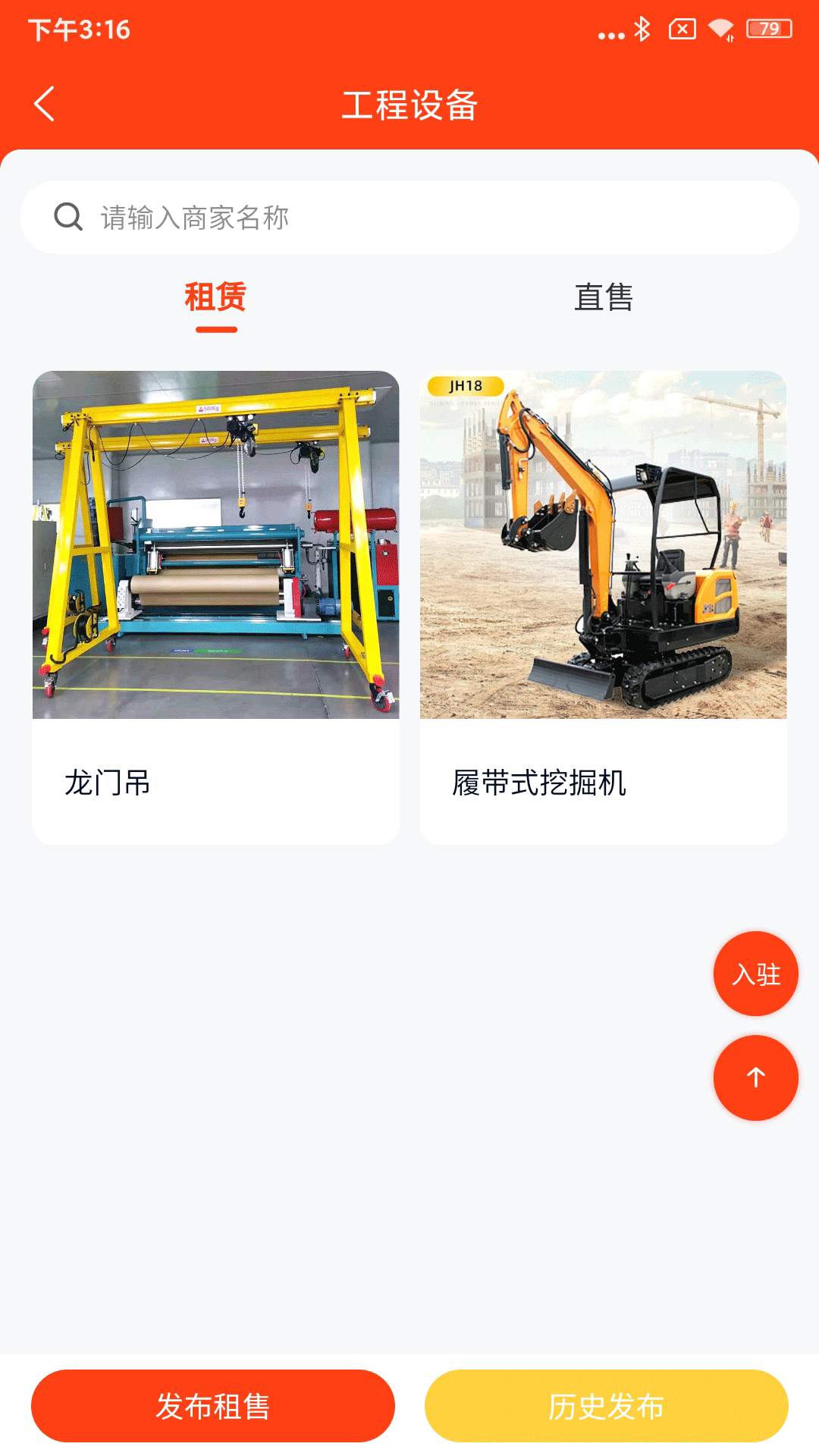The height and width of the screenshot is (1456, 819).
Task: Tap the 入驻 floating button
Action: 755,974
